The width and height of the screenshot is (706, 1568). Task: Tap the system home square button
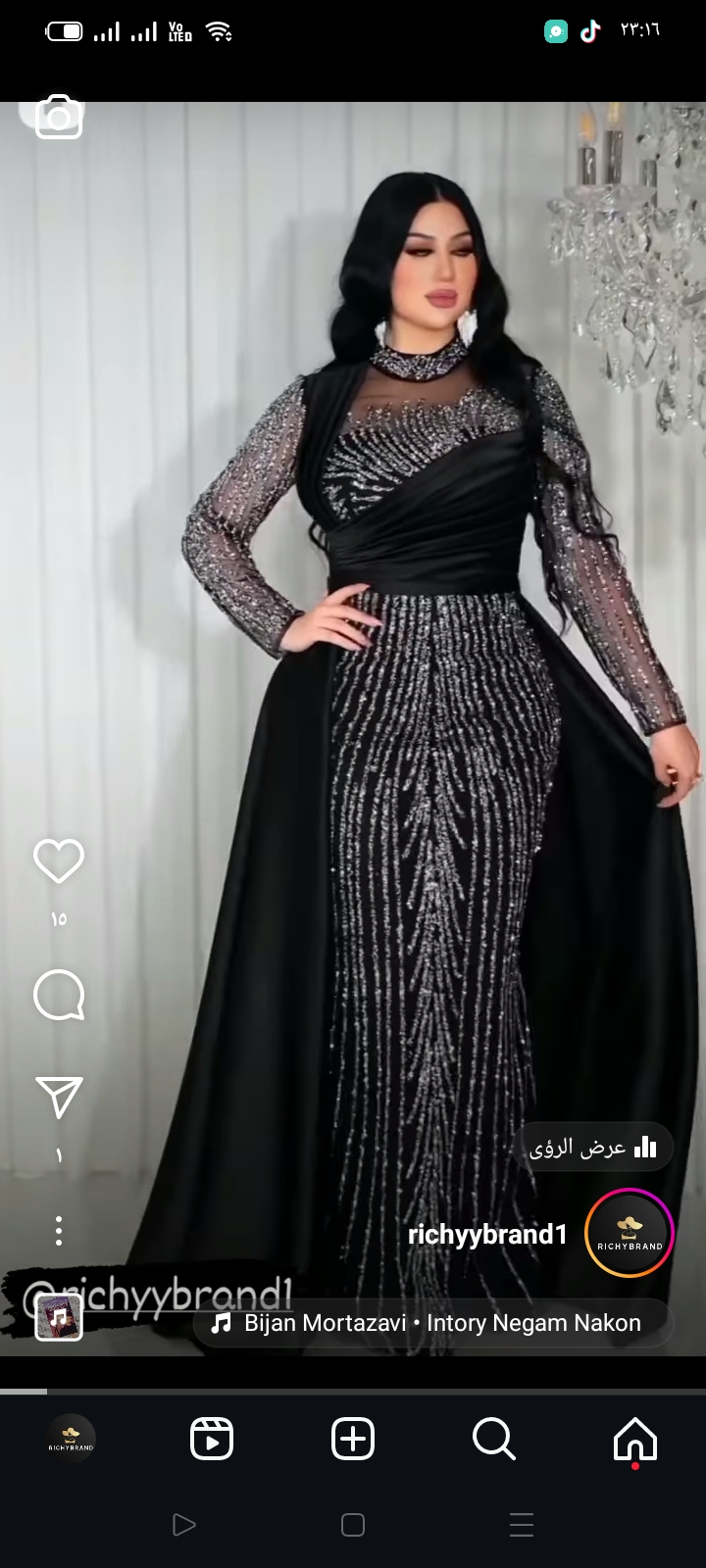tap(353, 1525)
